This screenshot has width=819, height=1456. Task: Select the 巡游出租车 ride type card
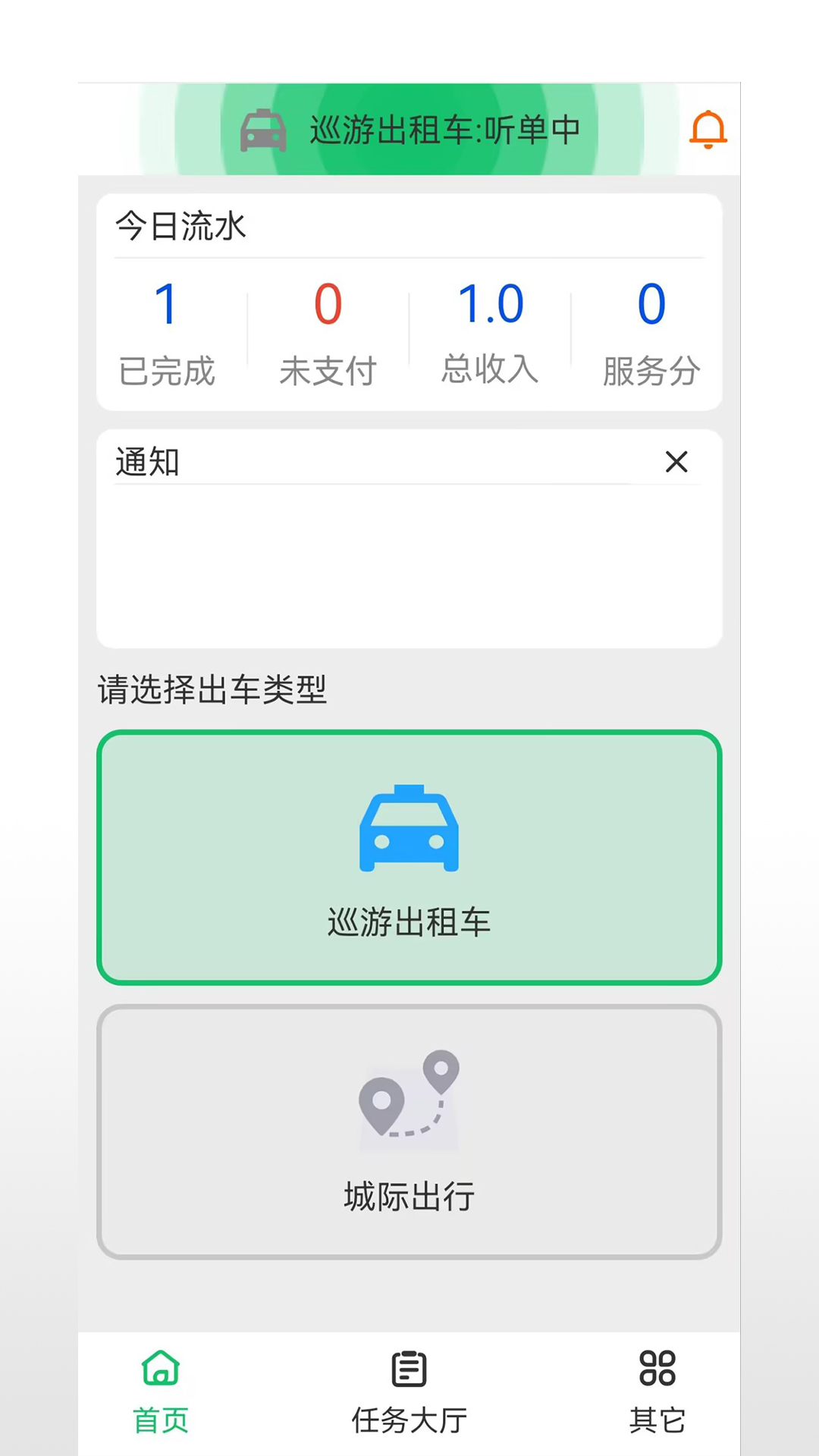409,857
